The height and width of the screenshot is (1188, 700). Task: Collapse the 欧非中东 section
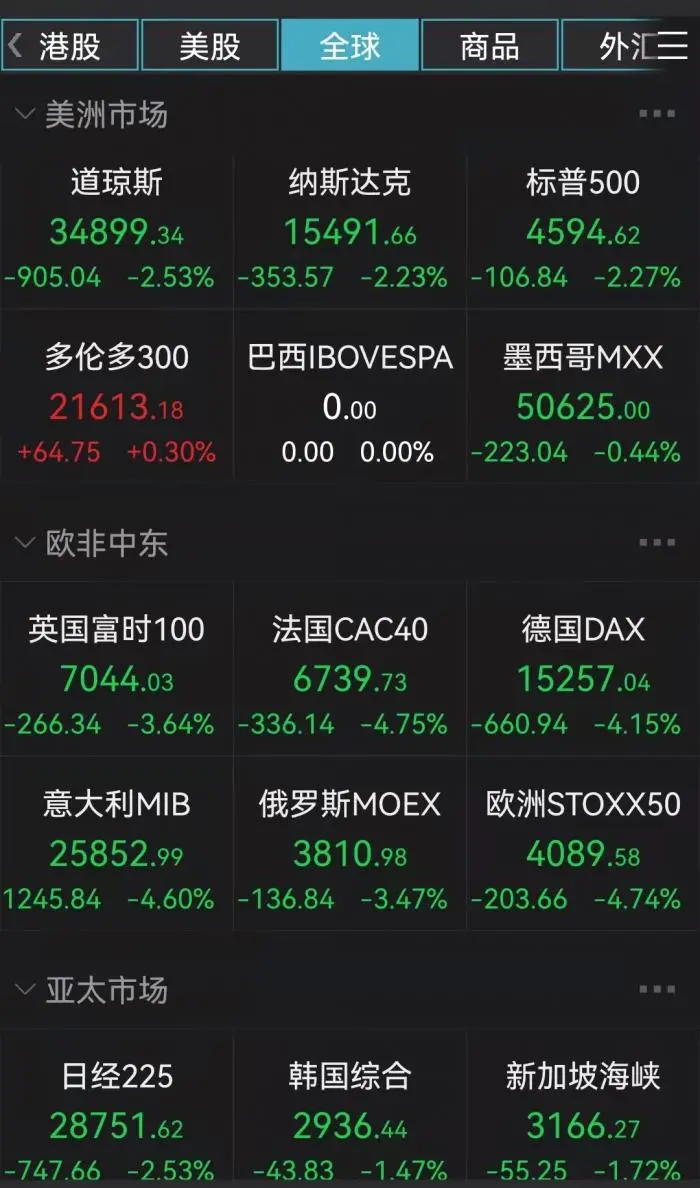(x=24, y=543)
